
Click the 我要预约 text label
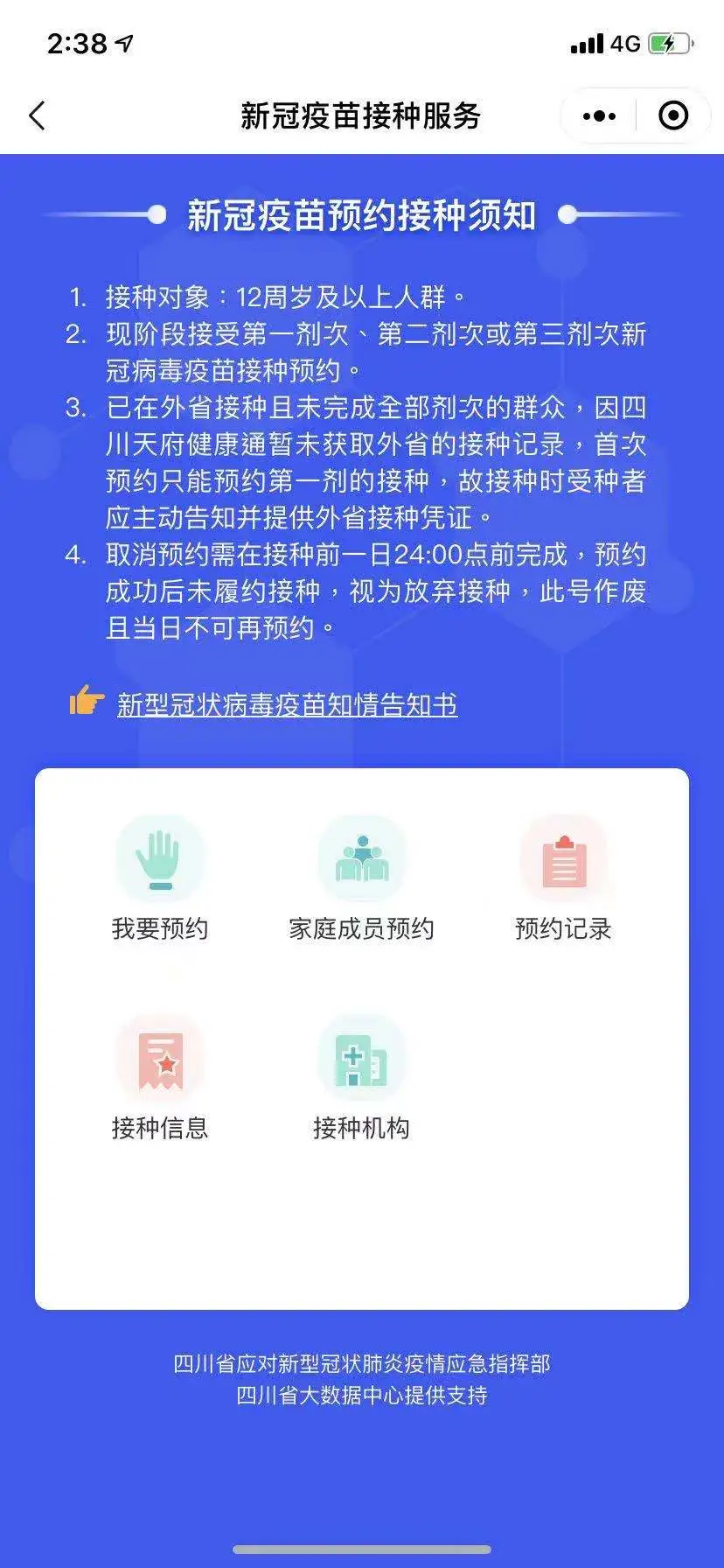click(x=160, y=929)
